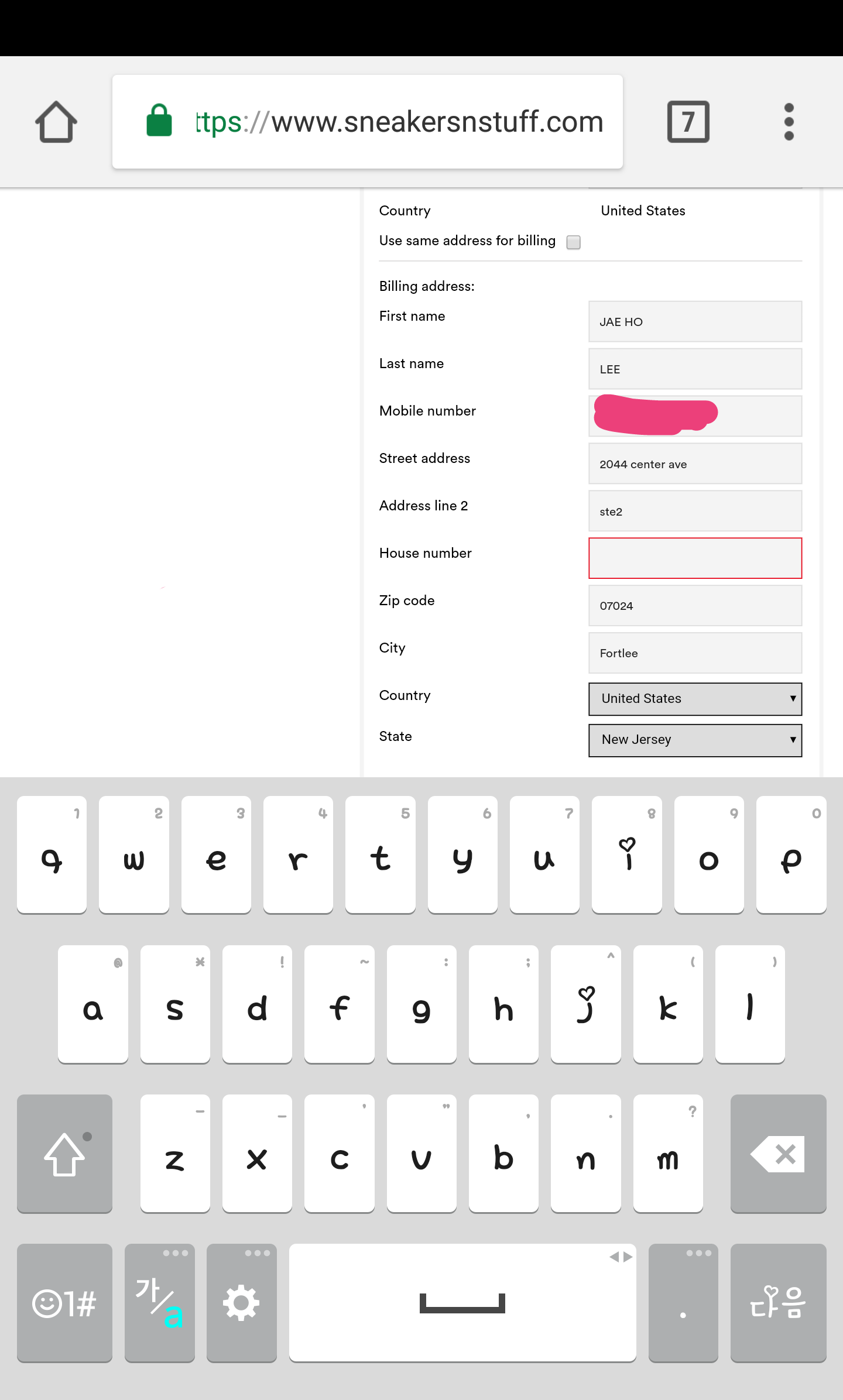Edit the Address line 2 field

point(695,511)
